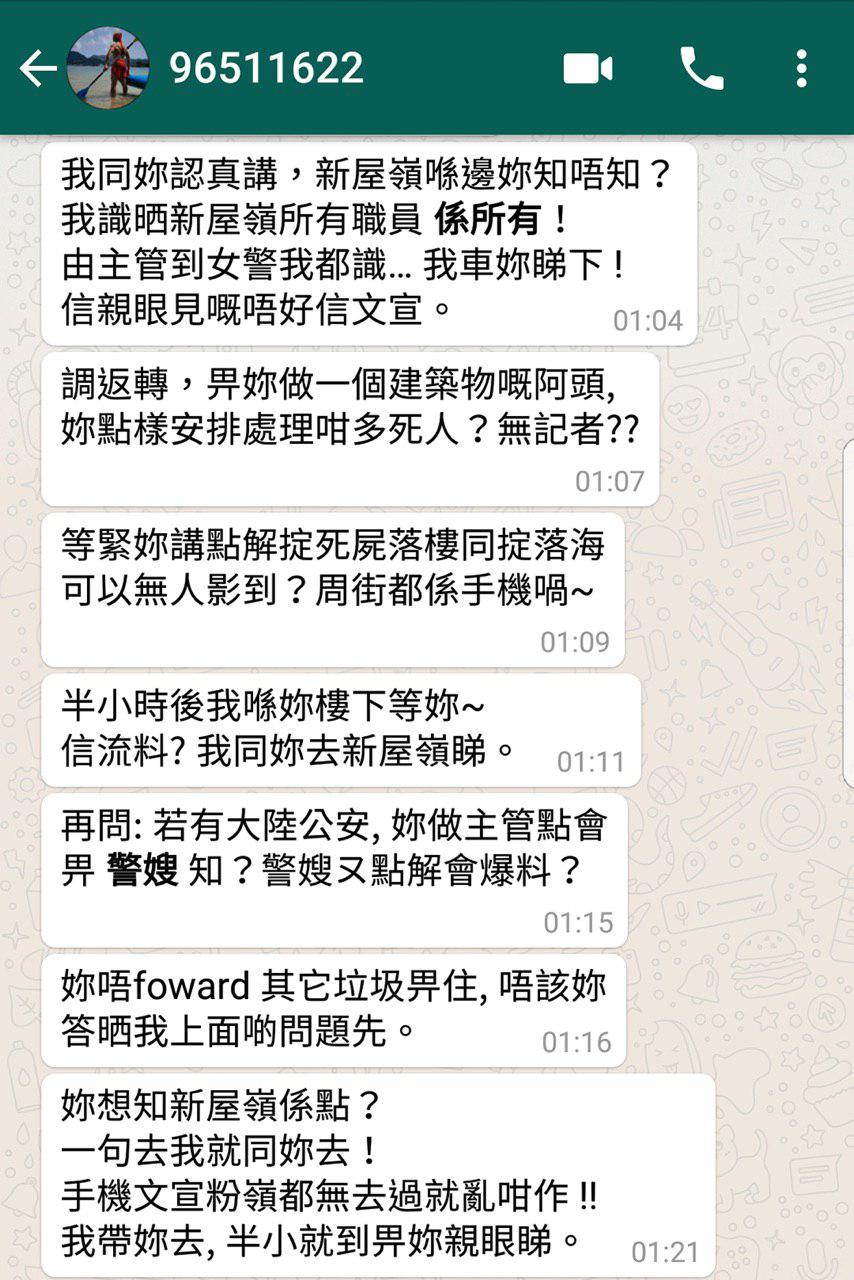This screenshot has width=854, height=1280.
Task: Go back to the chat list
Action: pos(36,69)
